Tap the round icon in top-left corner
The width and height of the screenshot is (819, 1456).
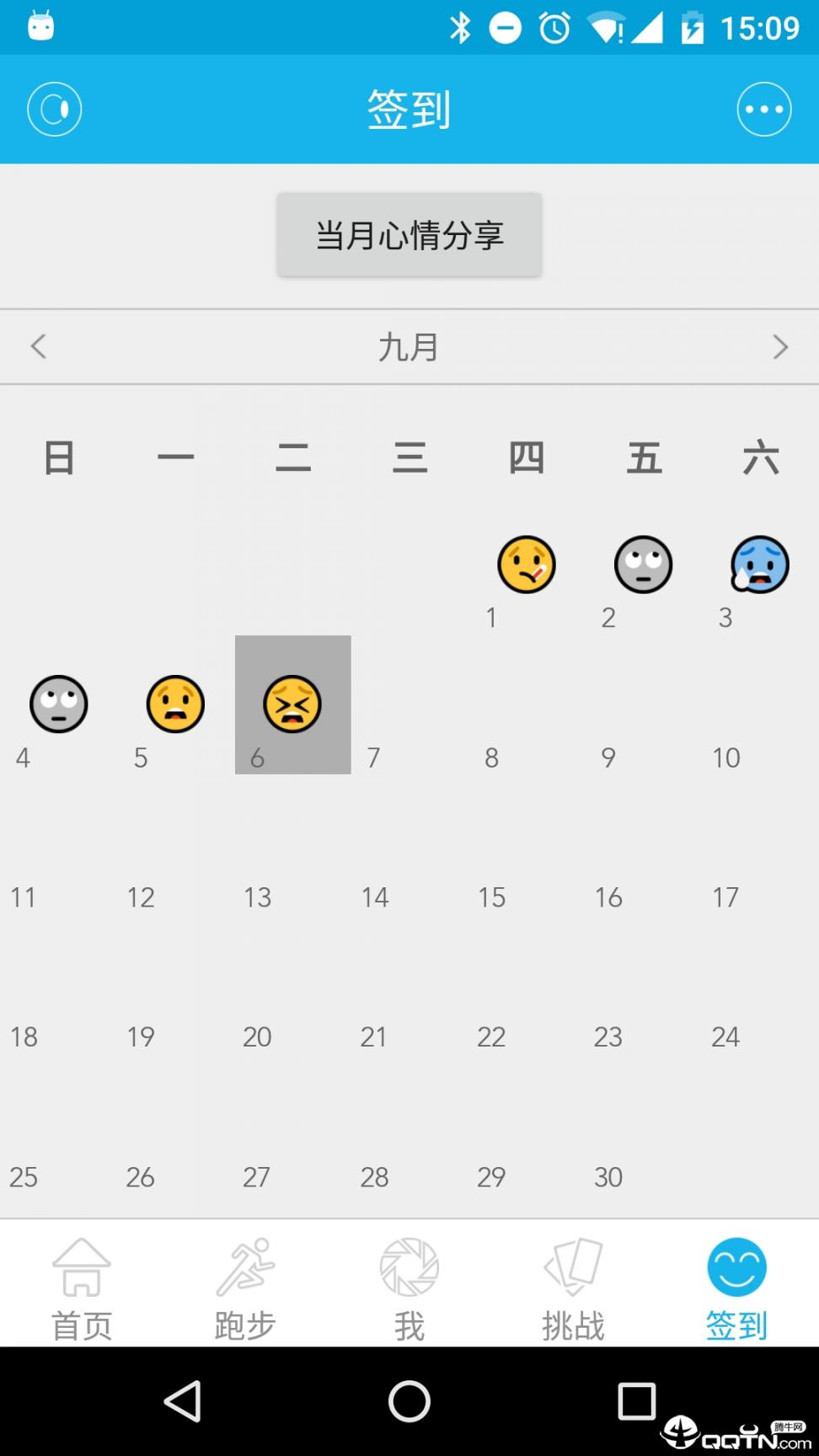(55, 110)
